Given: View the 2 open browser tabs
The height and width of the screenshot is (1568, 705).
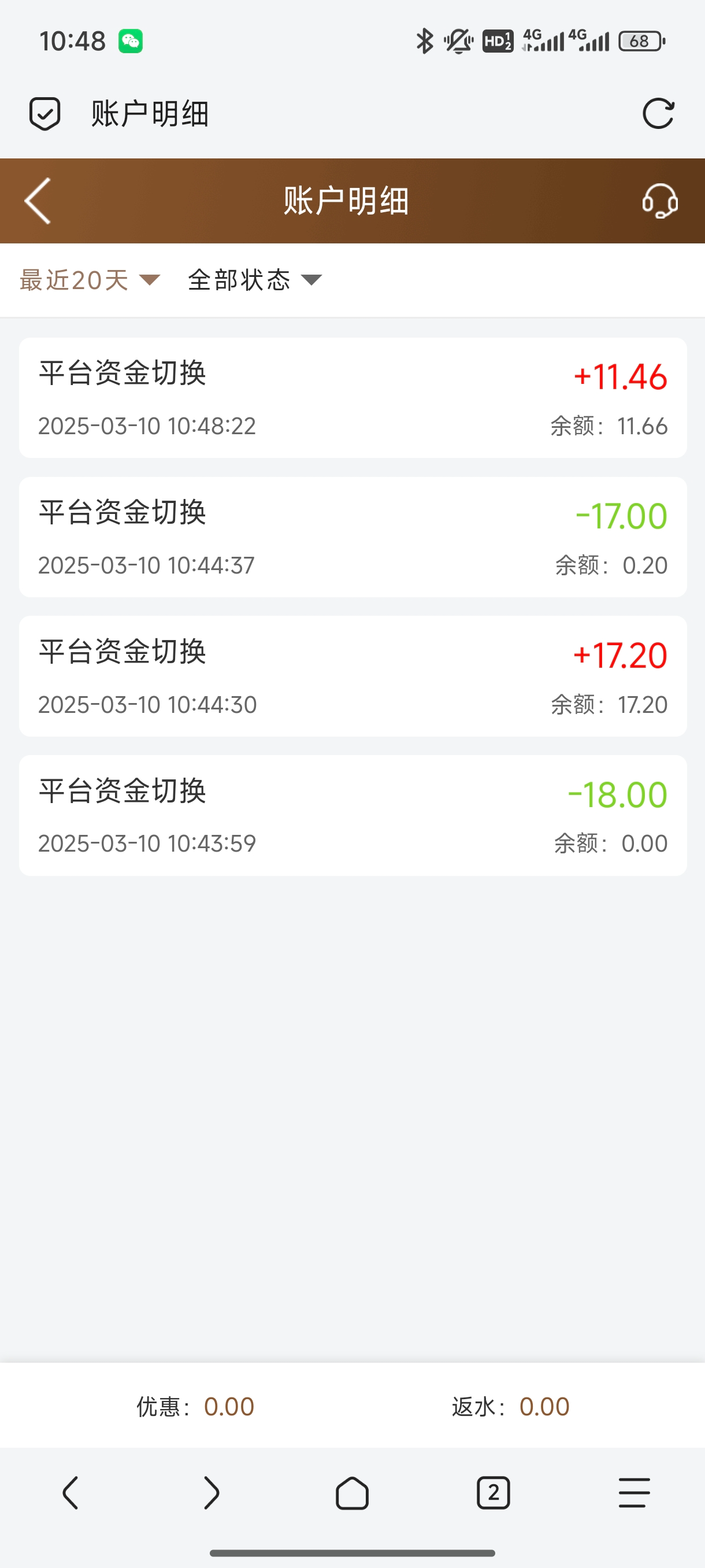Looking at the screenshot, I should tap(493, 1492).
